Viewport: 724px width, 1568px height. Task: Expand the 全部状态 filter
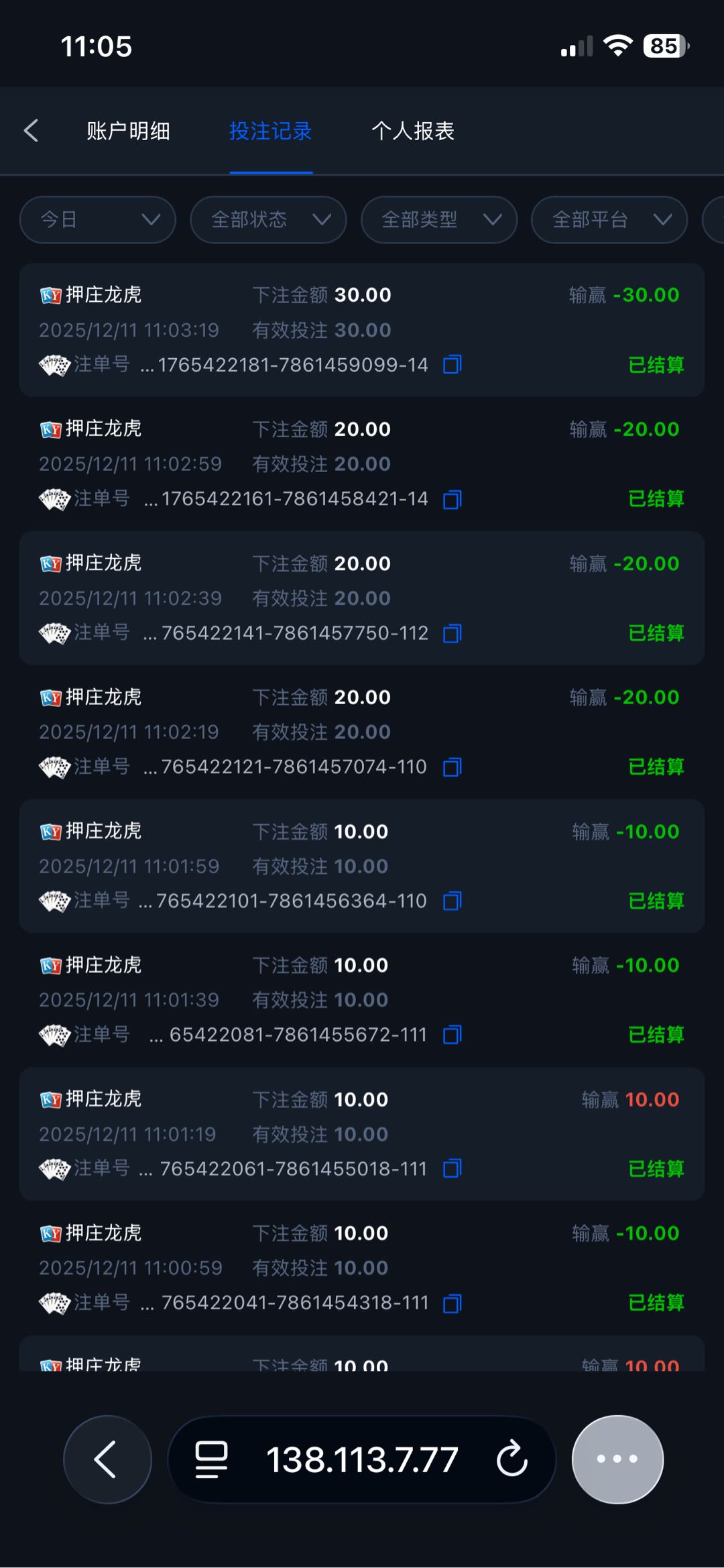268,220
